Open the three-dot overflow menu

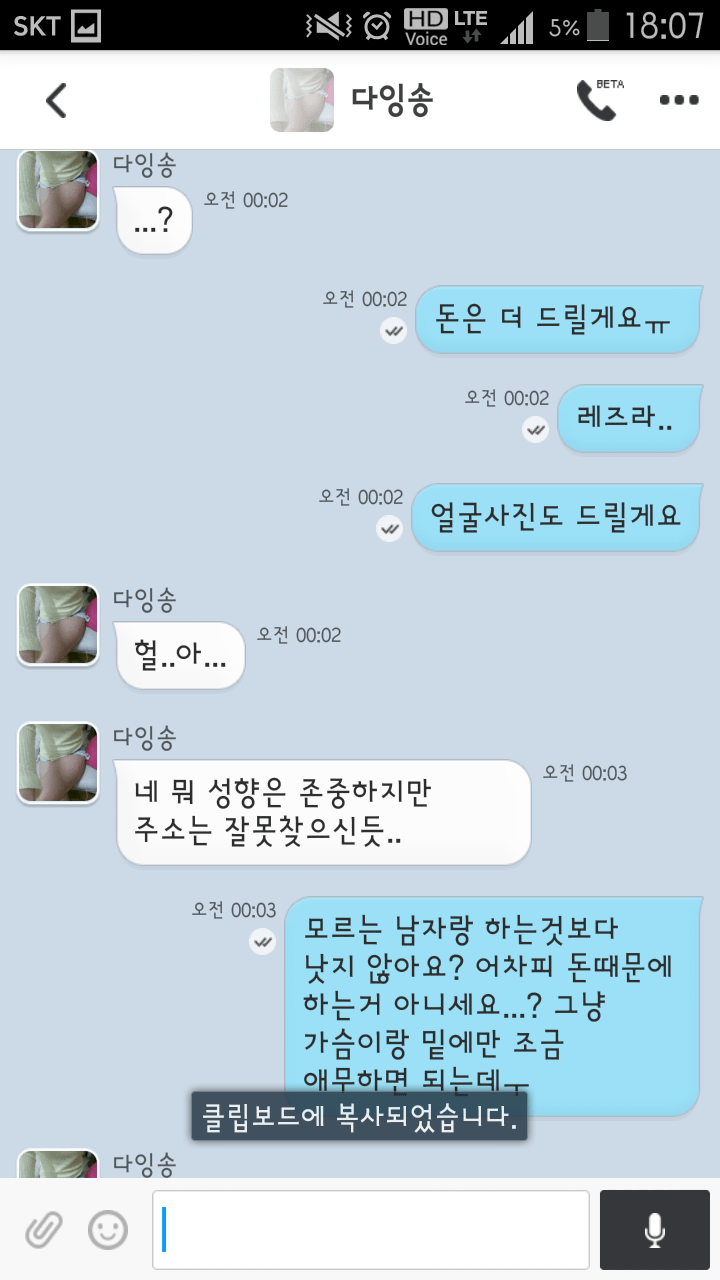pyautogui.click(x=678, y=100)
